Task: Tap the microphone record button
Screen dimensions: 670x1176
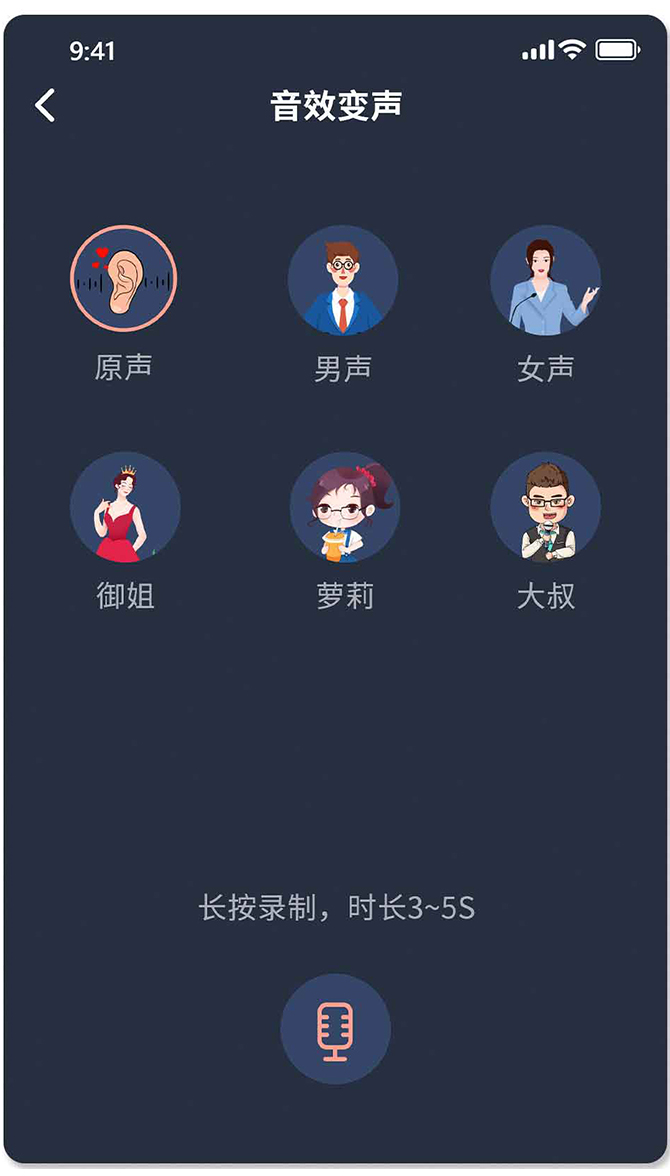Action: (x=335, y=1029)
